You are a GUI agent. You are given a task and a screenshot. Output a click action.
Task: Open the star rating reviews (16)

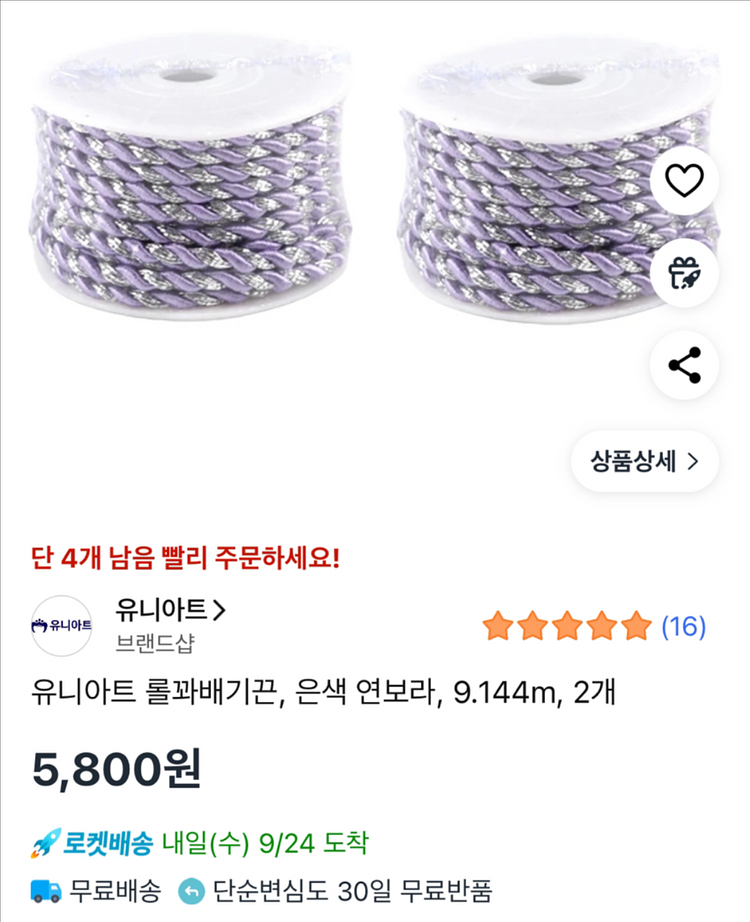pyautogui.click(x=594, y=627)
